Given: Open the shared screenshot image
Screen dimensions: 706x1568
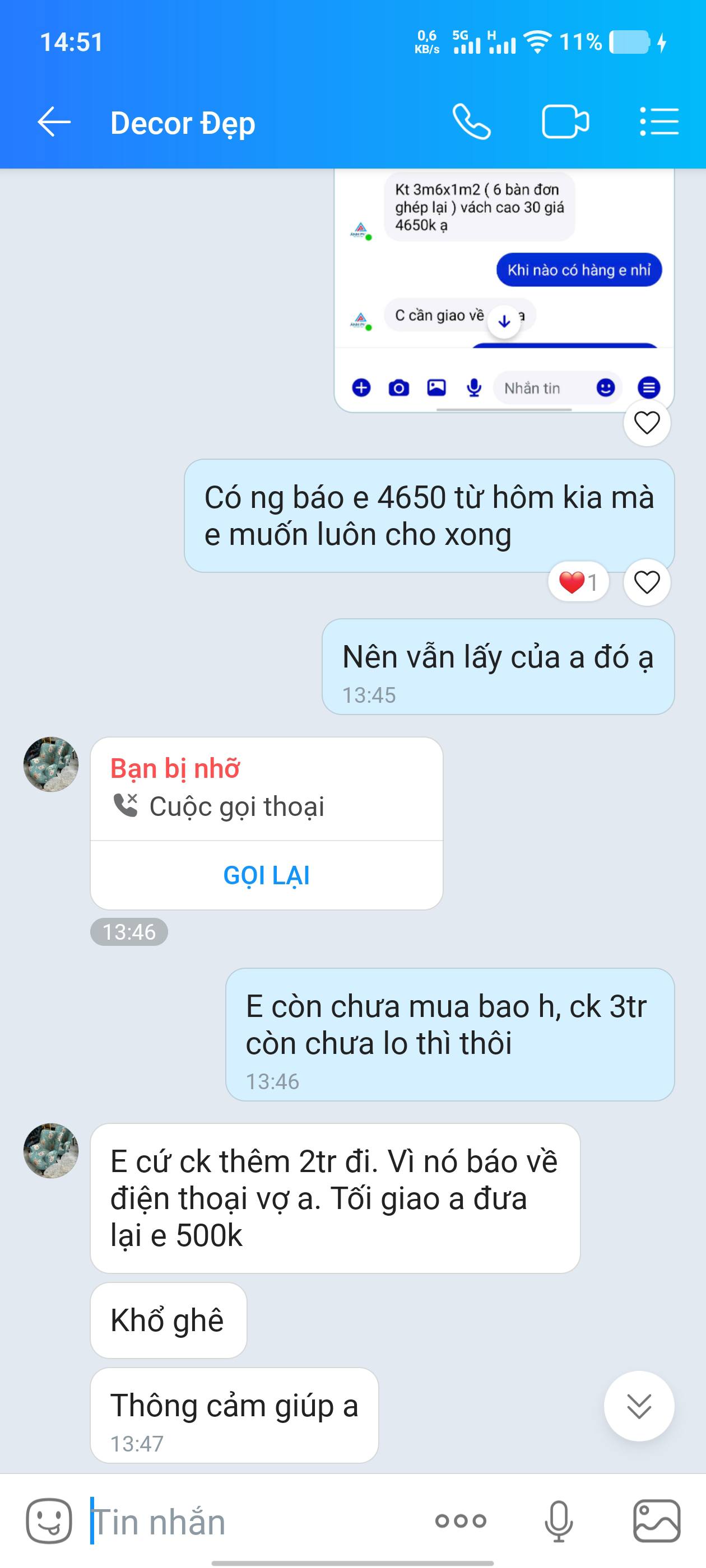Looking at the screenshot, I should (x=504, y=286).
